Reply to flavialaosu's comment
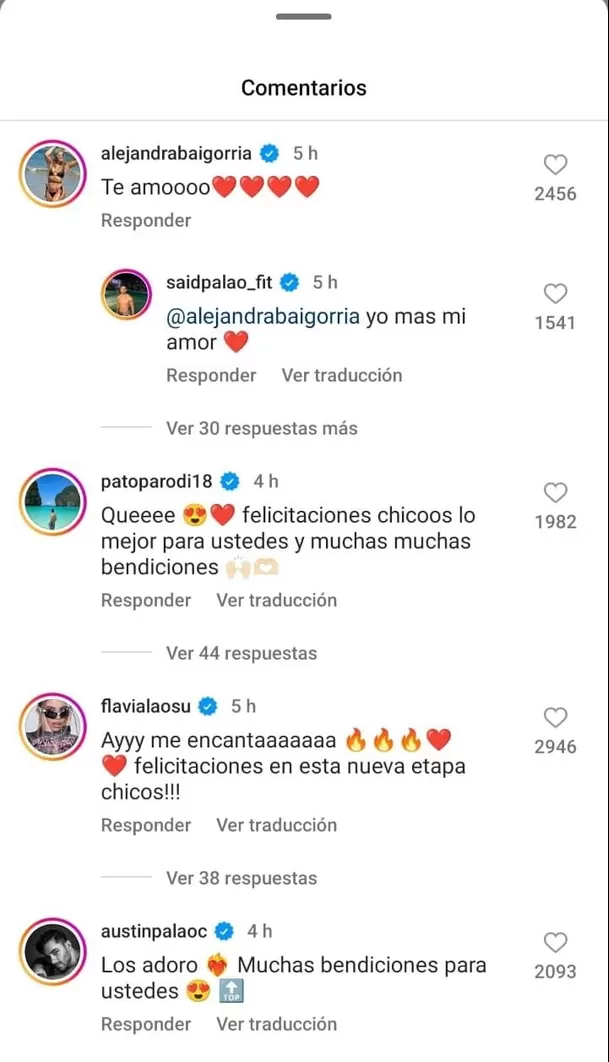Image resolution: width=609 pixels, height=1062 pixels. [x=146, y=825]
